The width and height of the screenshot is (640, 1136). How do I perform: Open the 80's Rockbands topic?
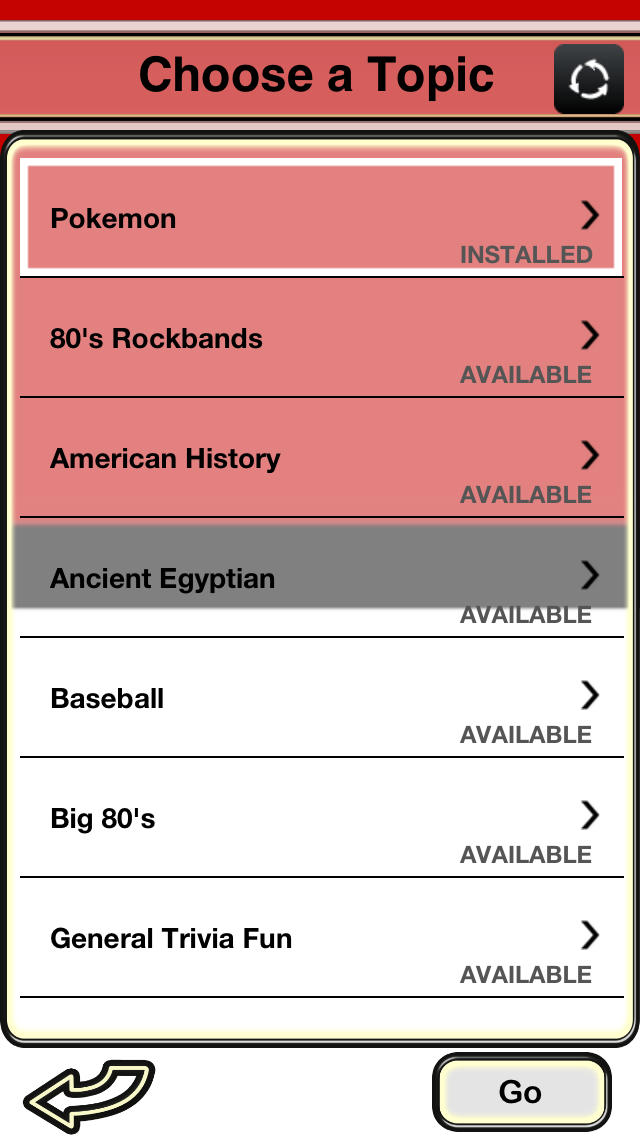coord(321,338)
